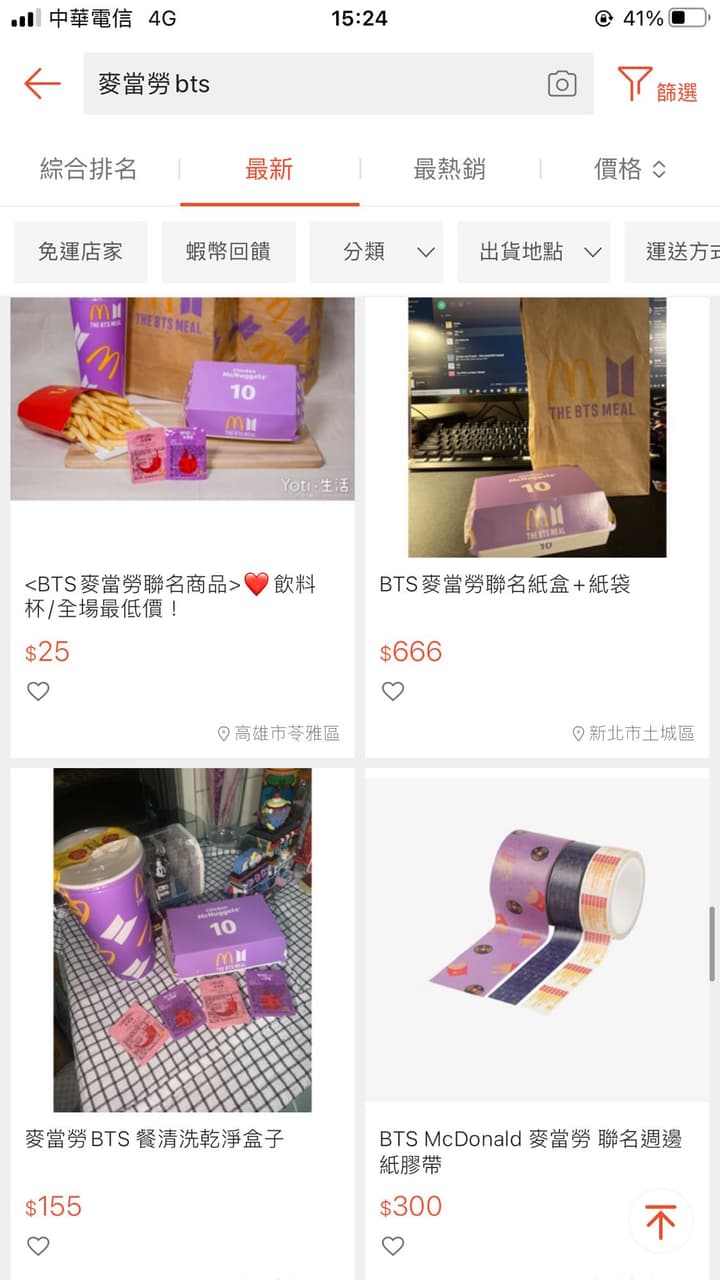Sort by 價格
720x1280 pixels.
click(630, 169)
